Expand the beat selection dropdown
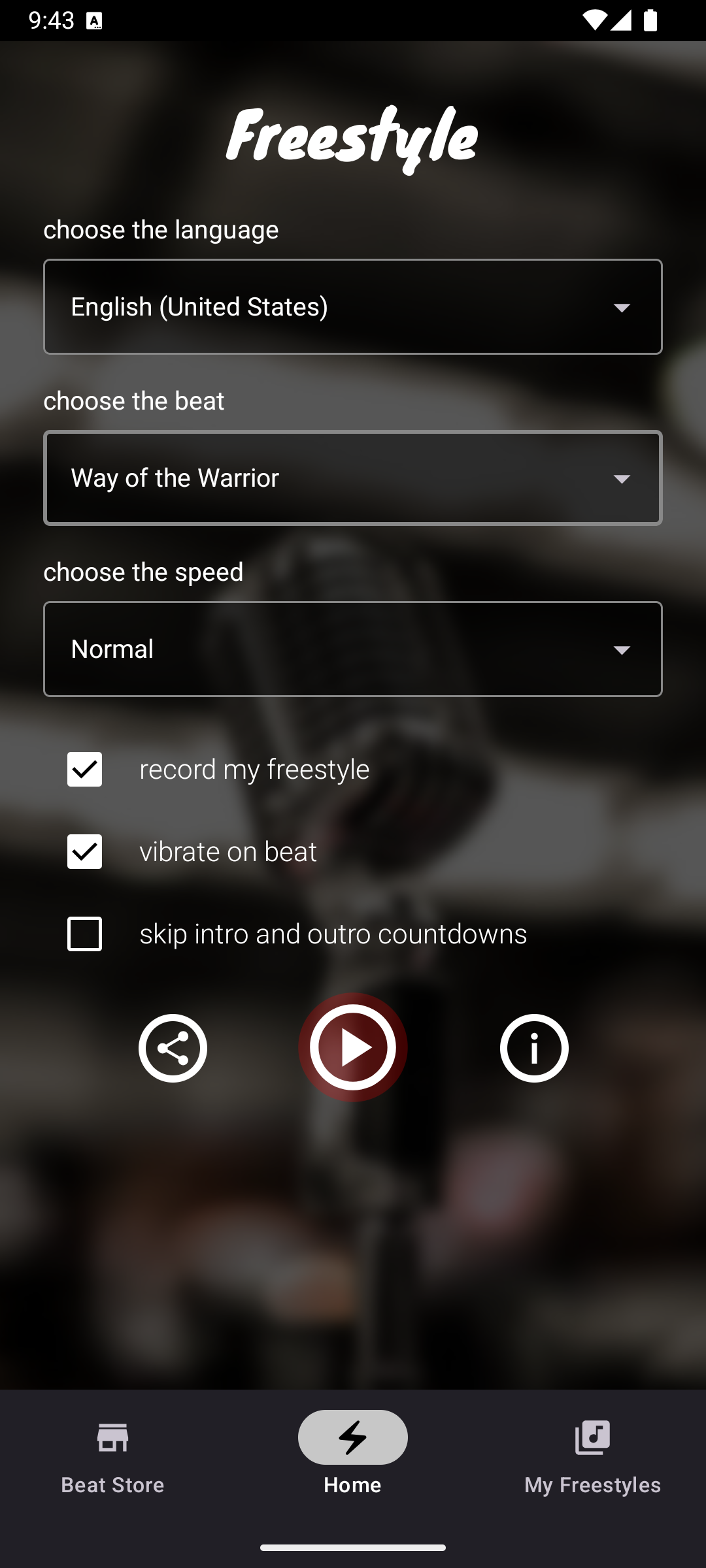This screenshot has width=706, height=1568. click(x=353, y=478)
